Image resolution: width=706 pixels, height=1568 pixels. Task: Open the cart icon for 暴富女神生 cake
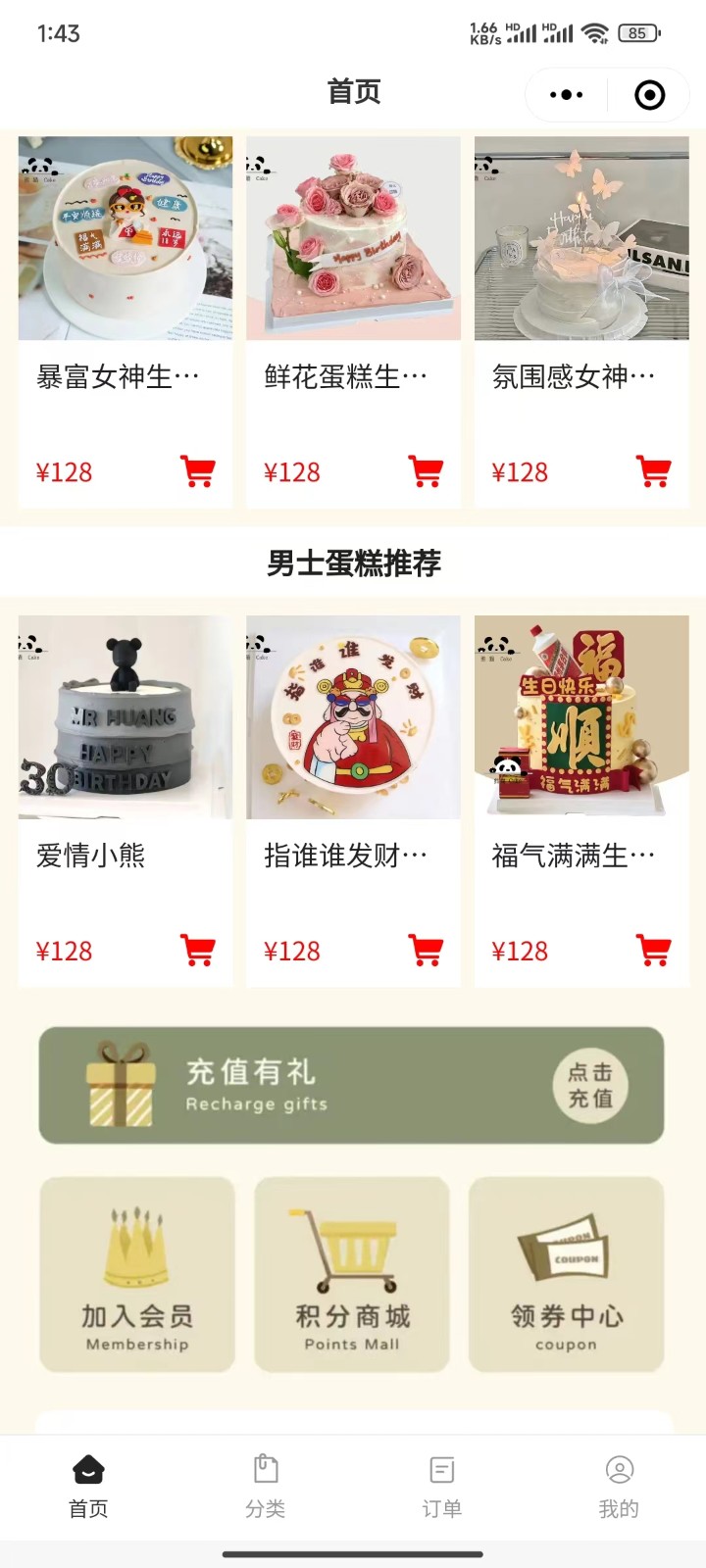coord(196,472)
